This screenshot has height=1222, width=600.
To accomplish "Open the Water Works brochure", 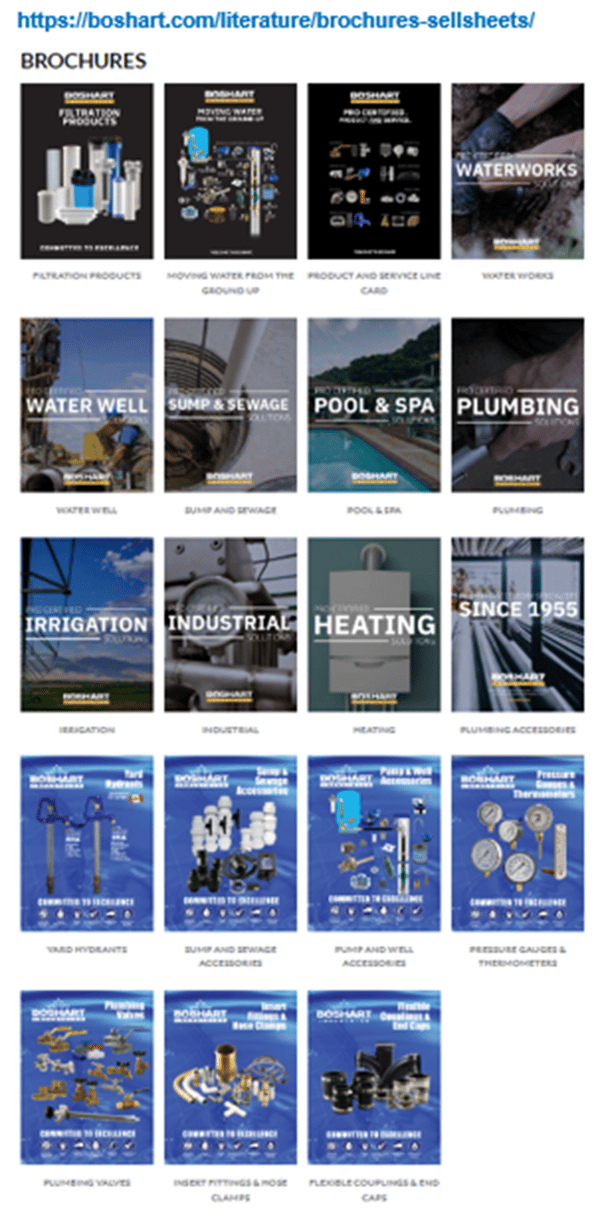I will click(517, 171).
